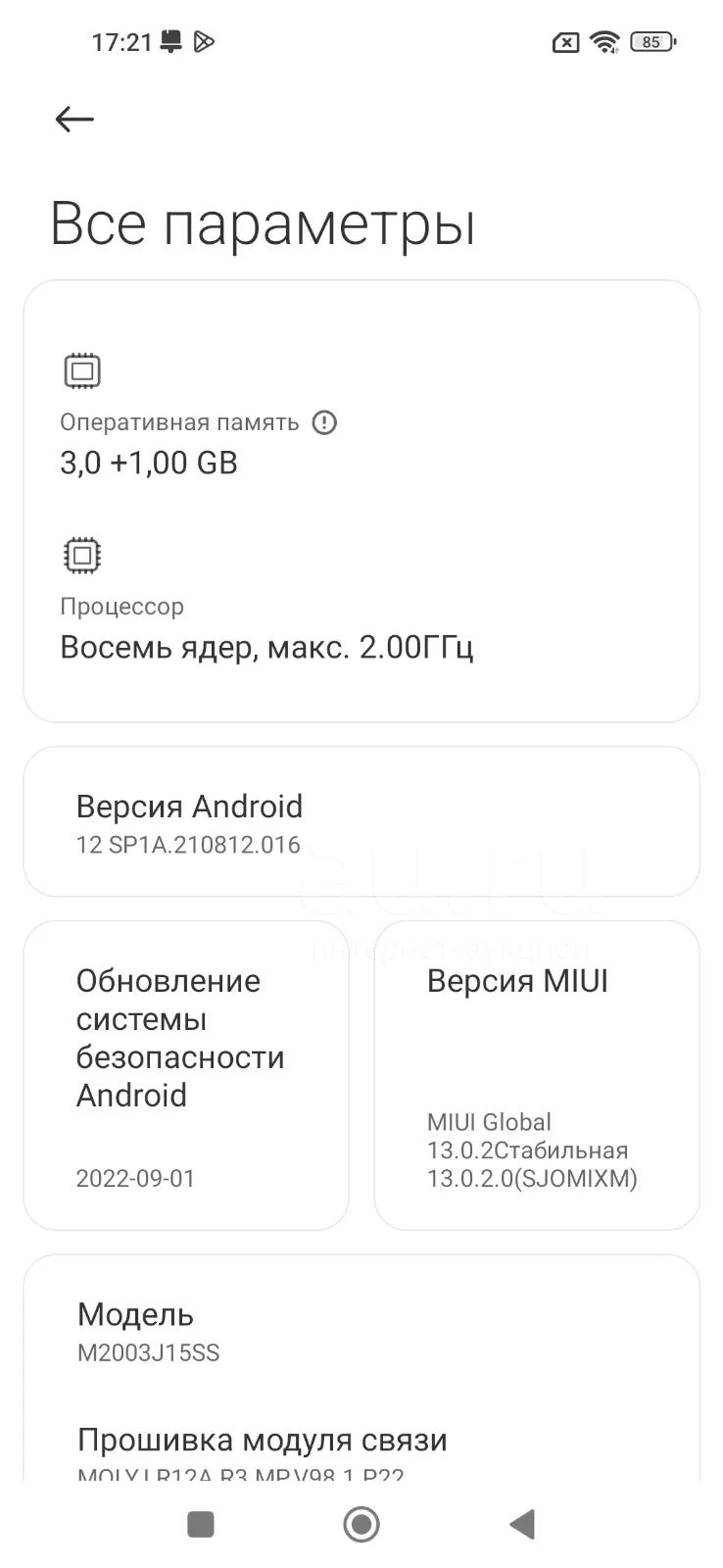Open the Версия MIUI card
Screen dimensions: 723x1568
coord(537,1075)
